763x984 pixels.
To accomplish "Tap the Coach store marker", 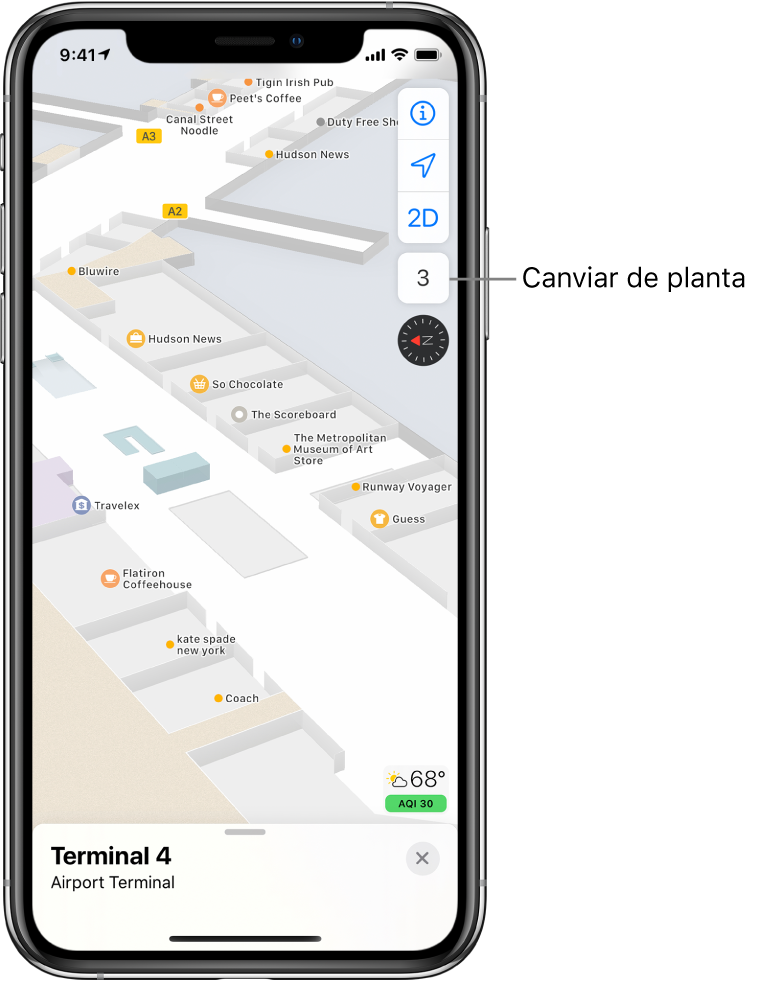I will click(219, 699).
